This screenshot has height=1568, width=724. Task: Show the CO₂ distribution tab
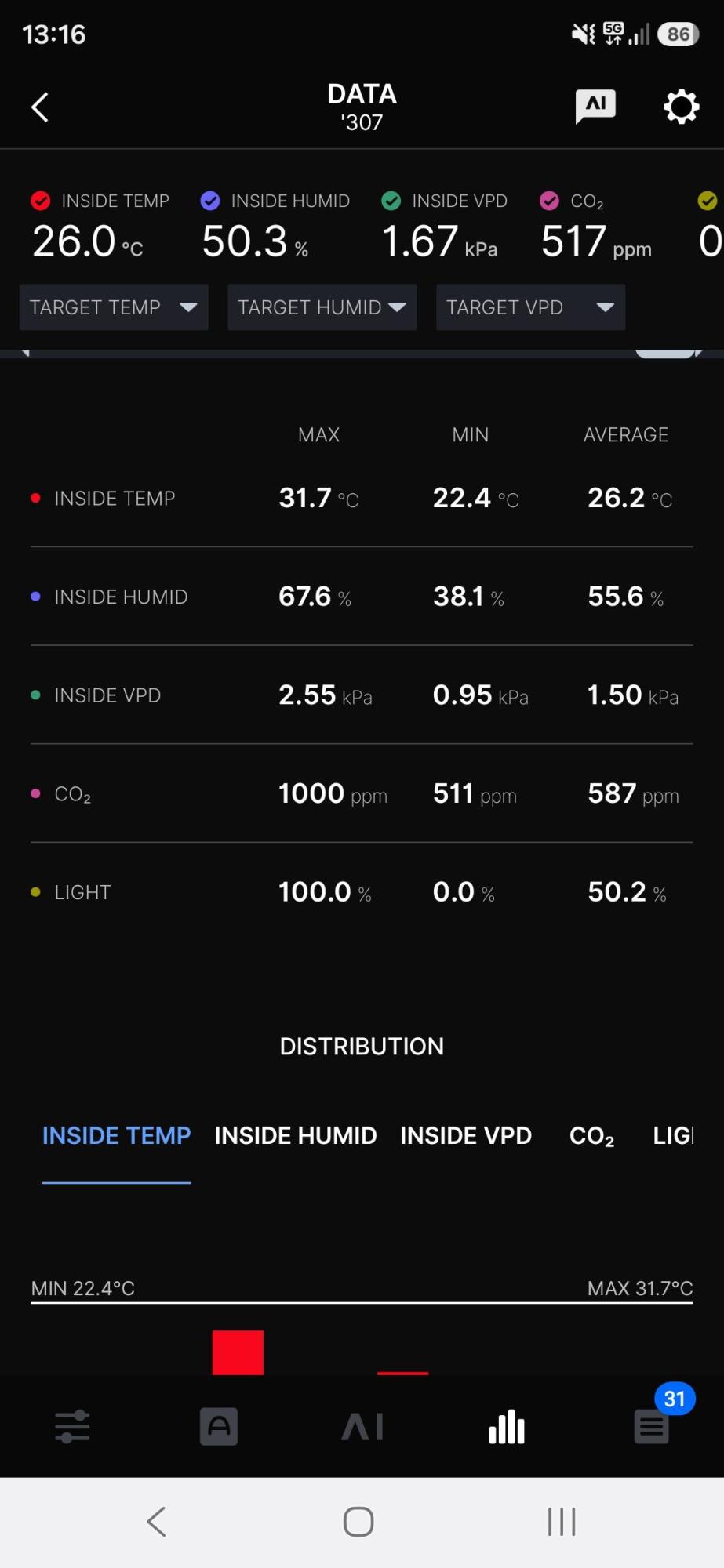coord(592,1136)
